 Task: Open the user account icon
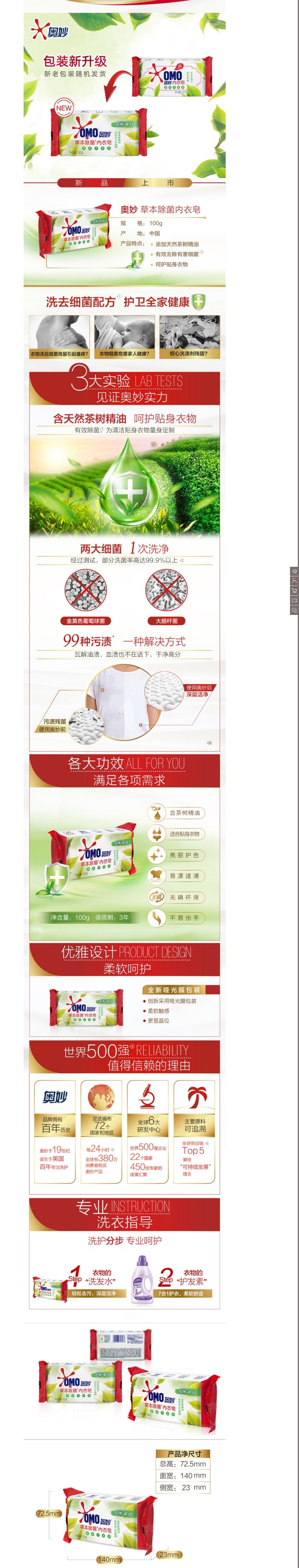pos(295,581)
